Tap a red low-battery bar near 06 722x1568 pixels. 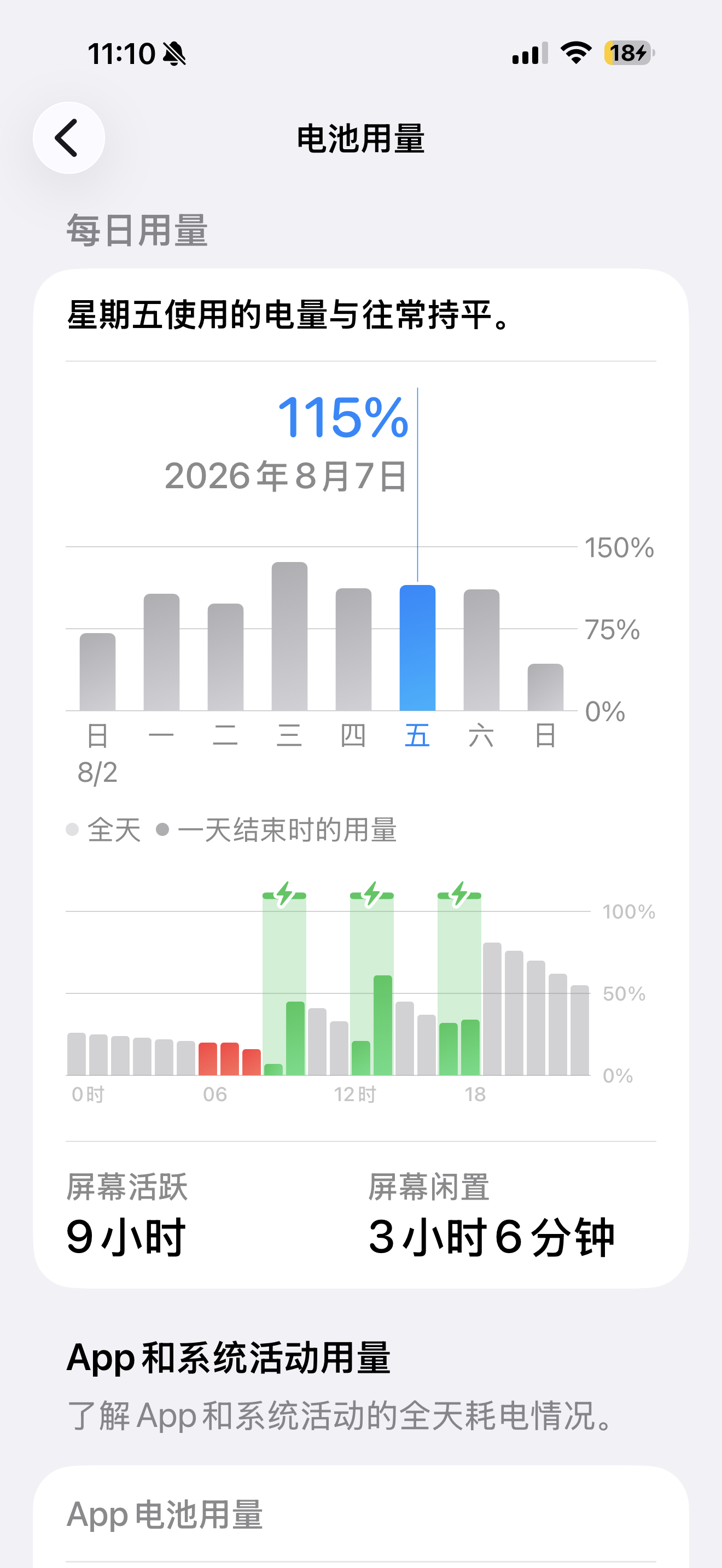(208, 1058)
